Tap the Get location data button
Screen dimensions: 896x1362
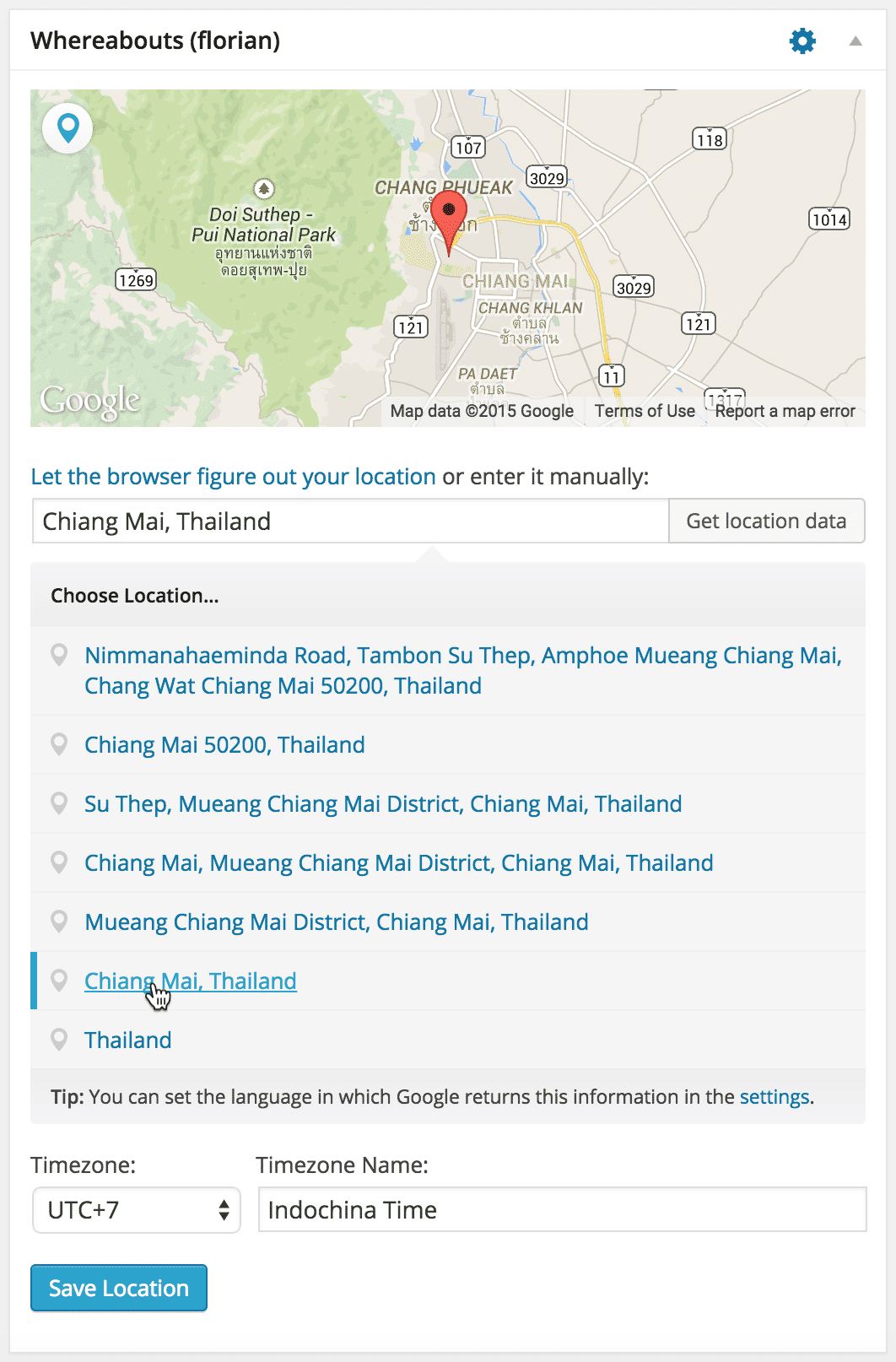coord(766,522)
